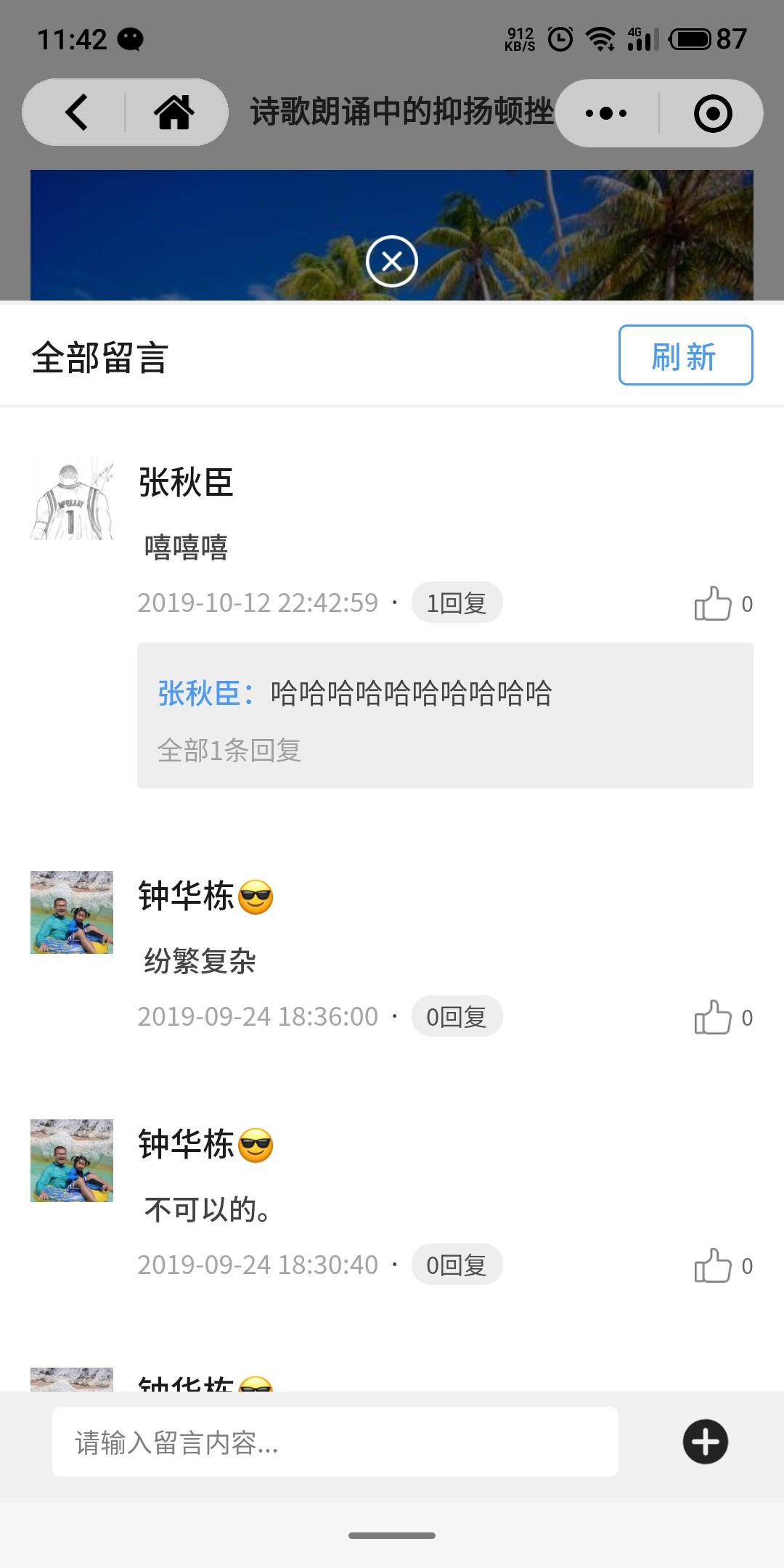Focus the 请输入留言内容 input field
Image resolution: width=784 pixels, height=1568 pixels.
pyautogui.click(x=335, y=1442)
